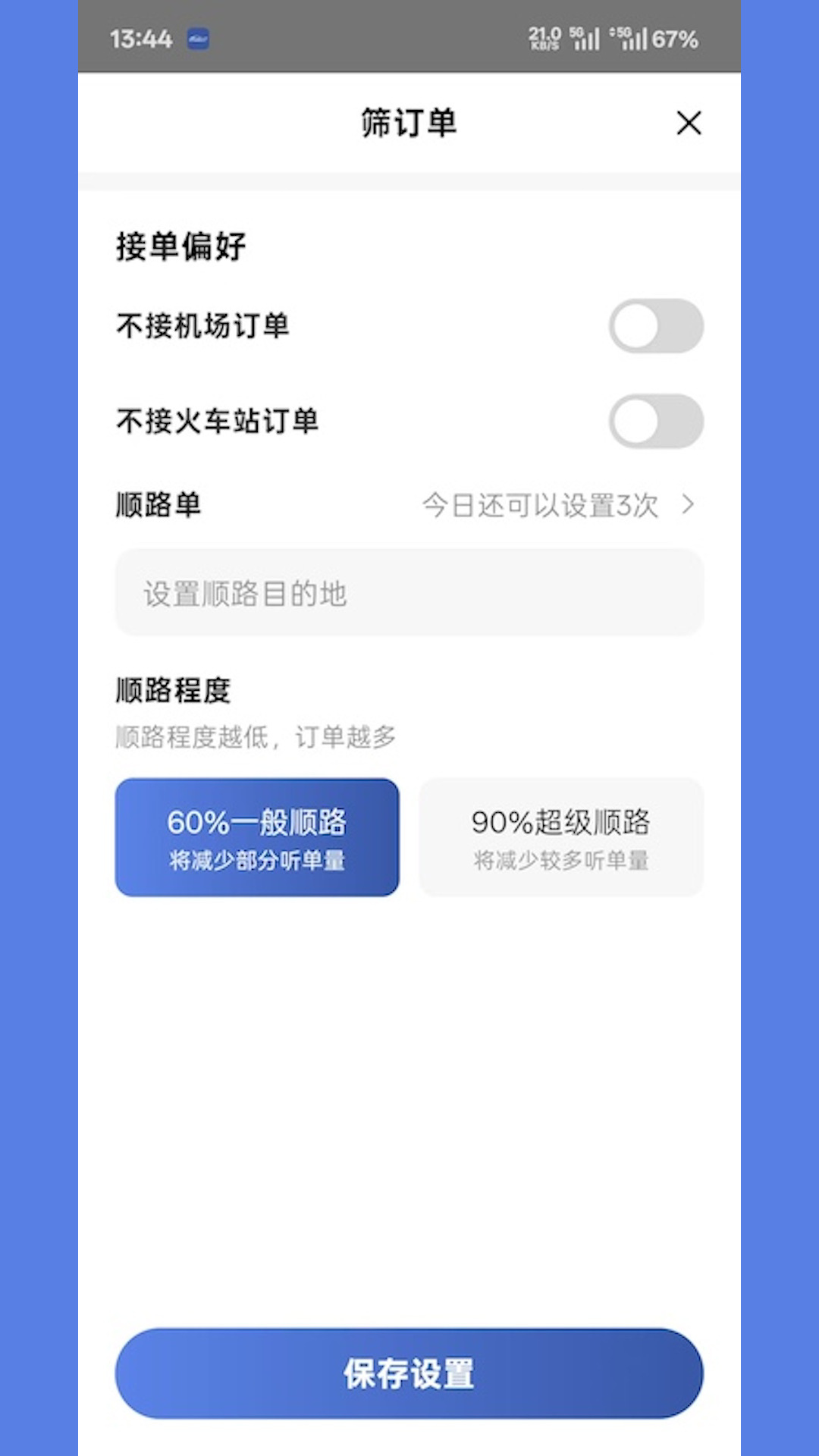Choose 90%超级顺路 option
This screenshot has width=819, height=1456.
pos(561,837)
